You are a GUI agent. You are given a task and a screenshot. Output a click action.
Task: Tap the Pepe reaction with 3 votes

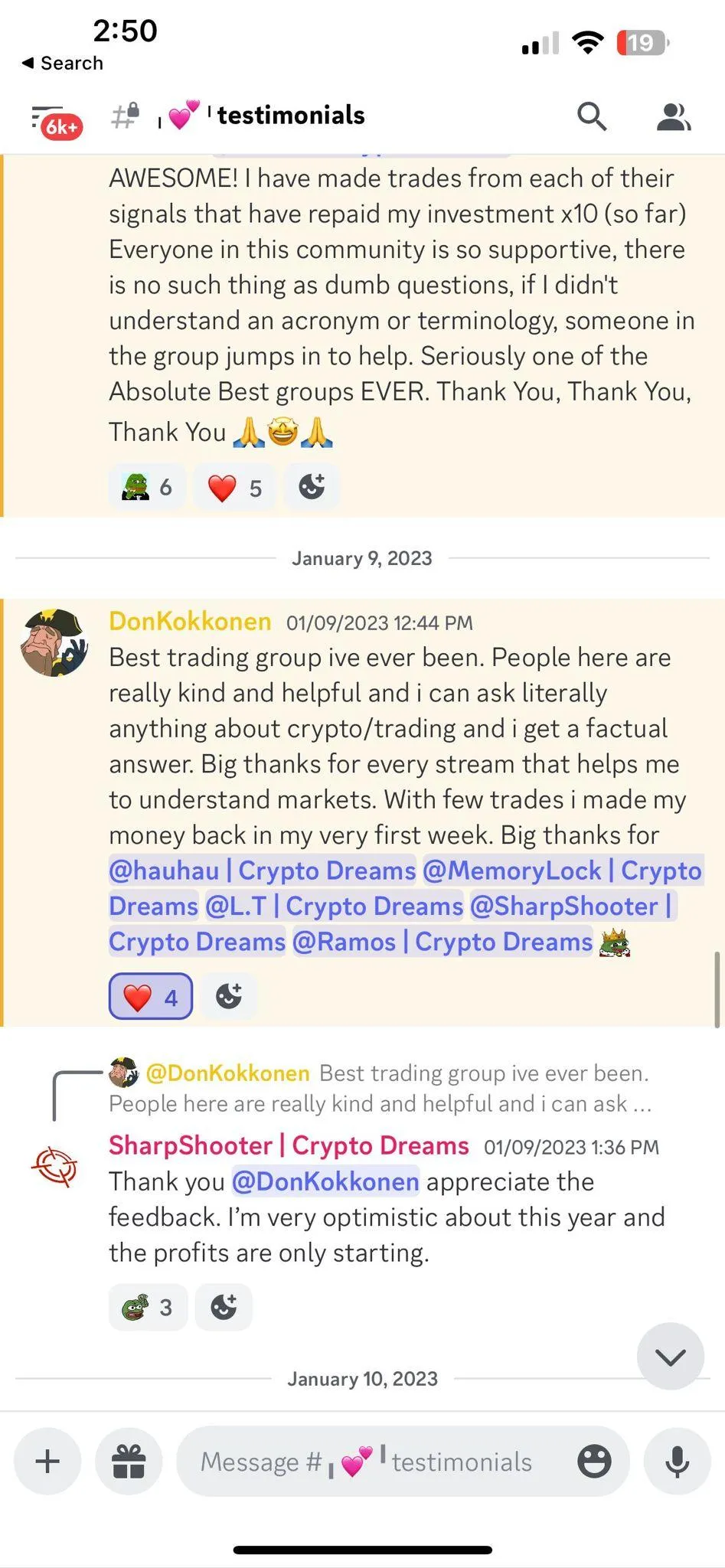click(148, 1308)
